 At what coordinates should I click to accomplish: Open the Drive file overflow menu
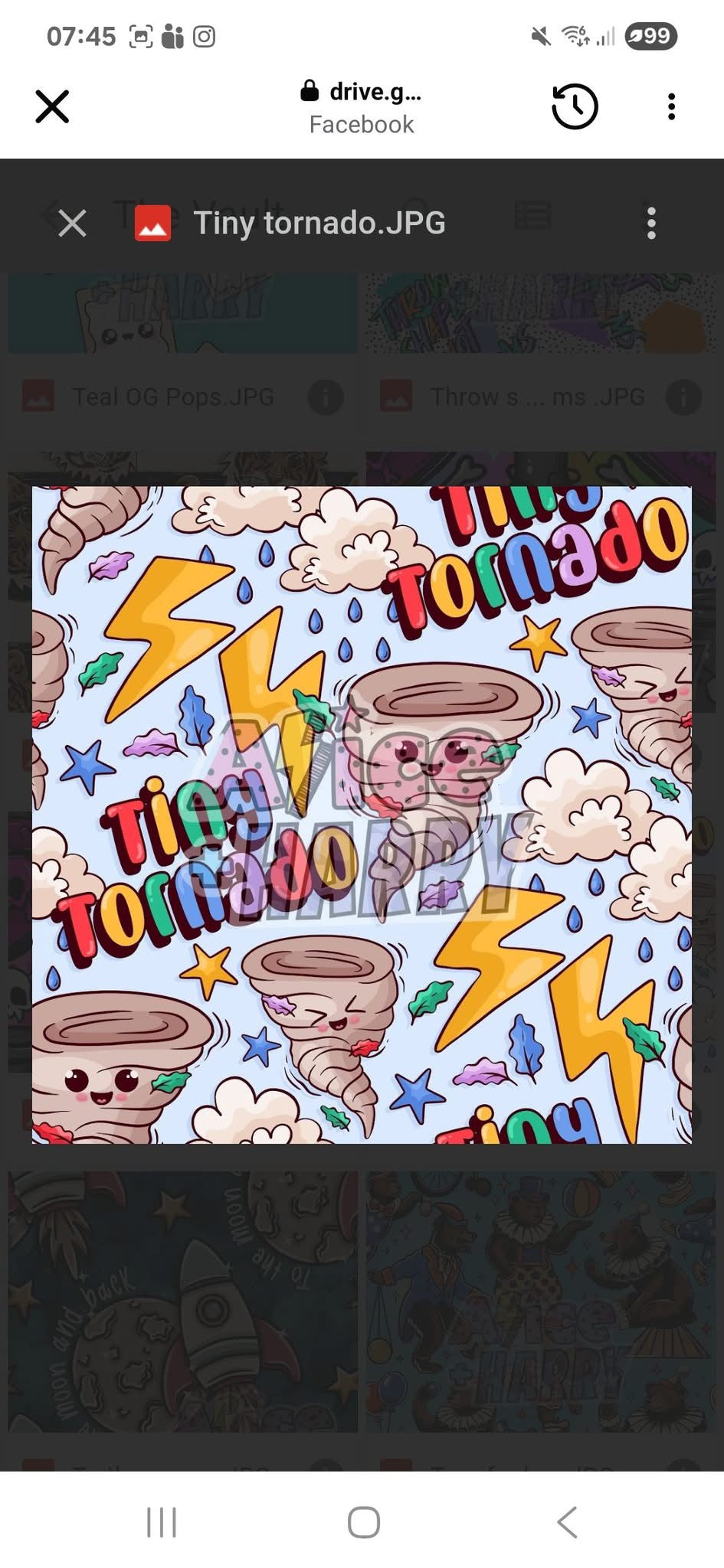pyautogui.click(x=650, y=223)
